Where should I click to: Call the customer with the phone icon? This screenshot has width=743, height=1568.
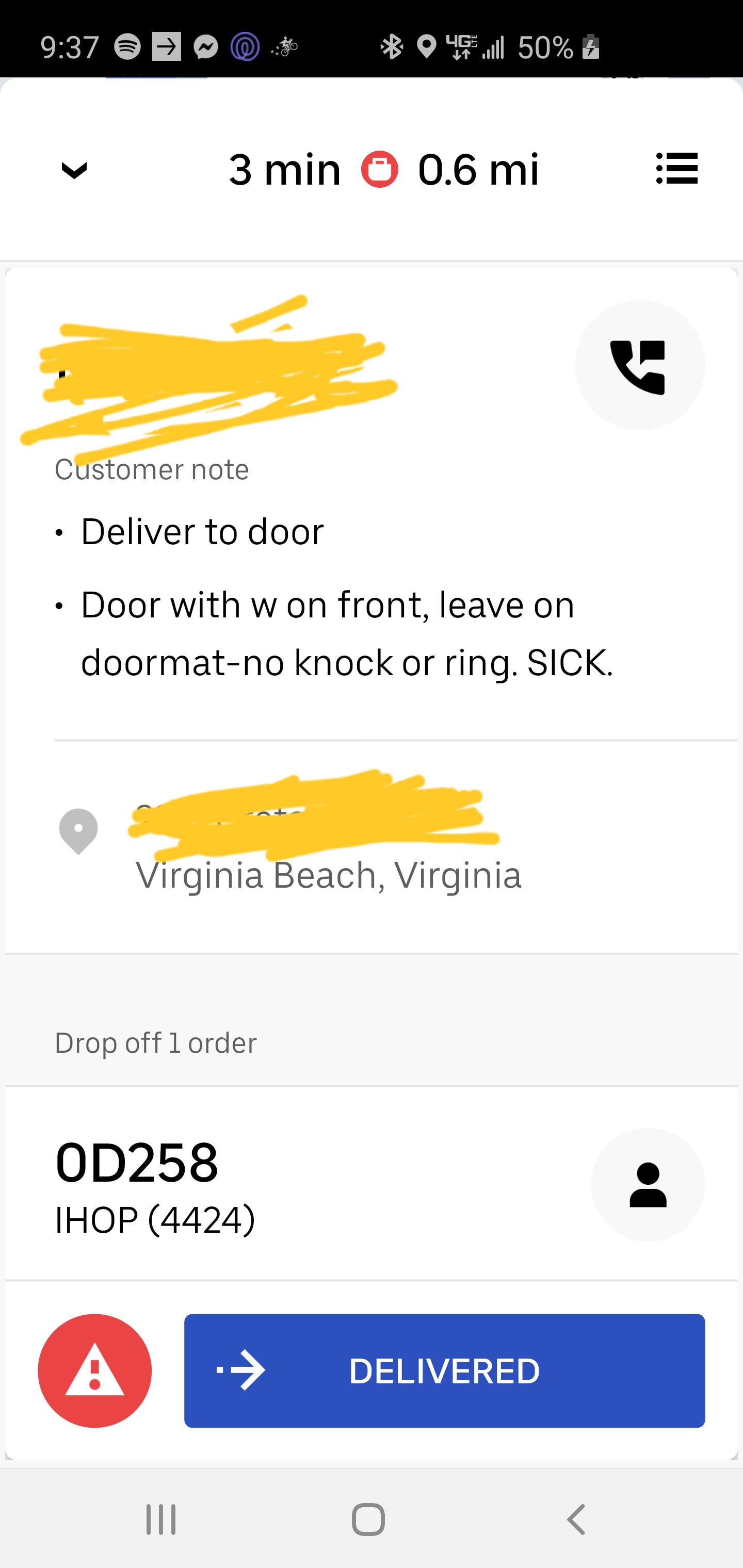pos(639,365)
